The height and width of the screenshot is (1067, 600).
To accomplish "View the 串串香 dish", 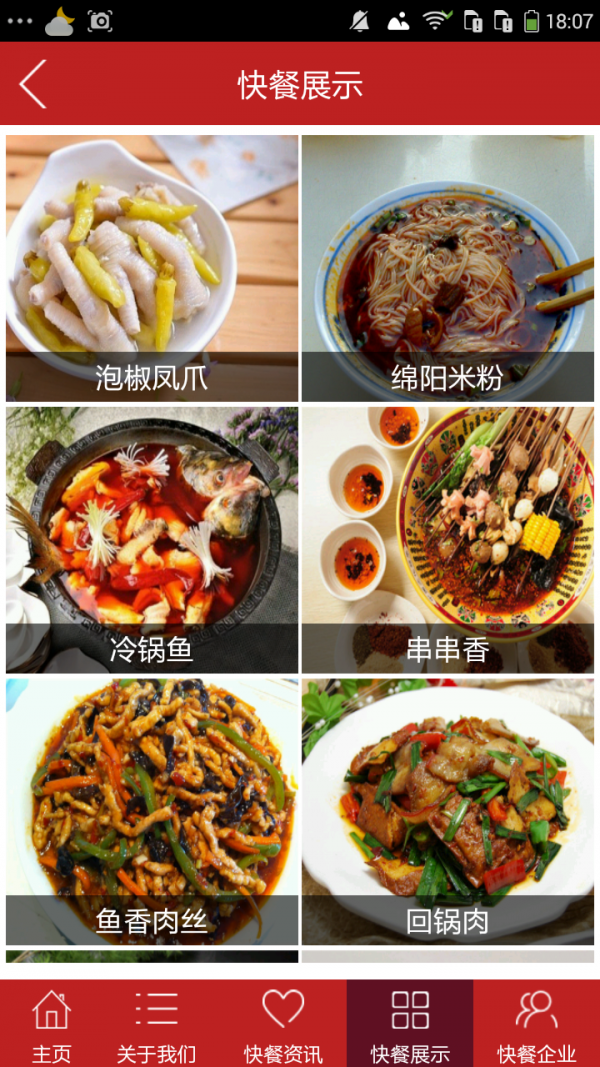I will click(x=448, y=539).
